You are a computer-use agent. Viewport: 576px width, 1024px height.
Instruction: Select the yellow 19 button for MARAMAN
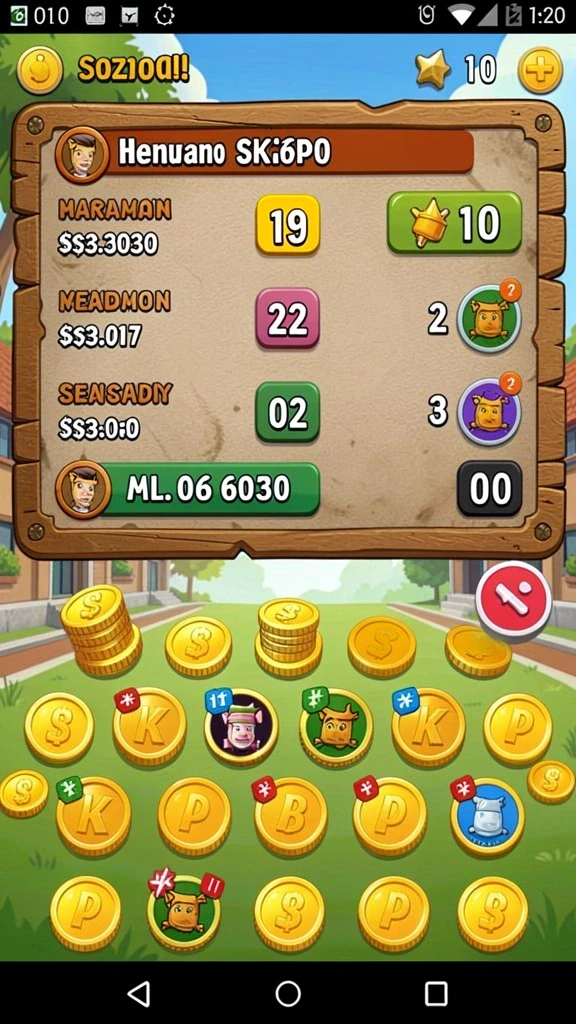click(x=287, y=224)
